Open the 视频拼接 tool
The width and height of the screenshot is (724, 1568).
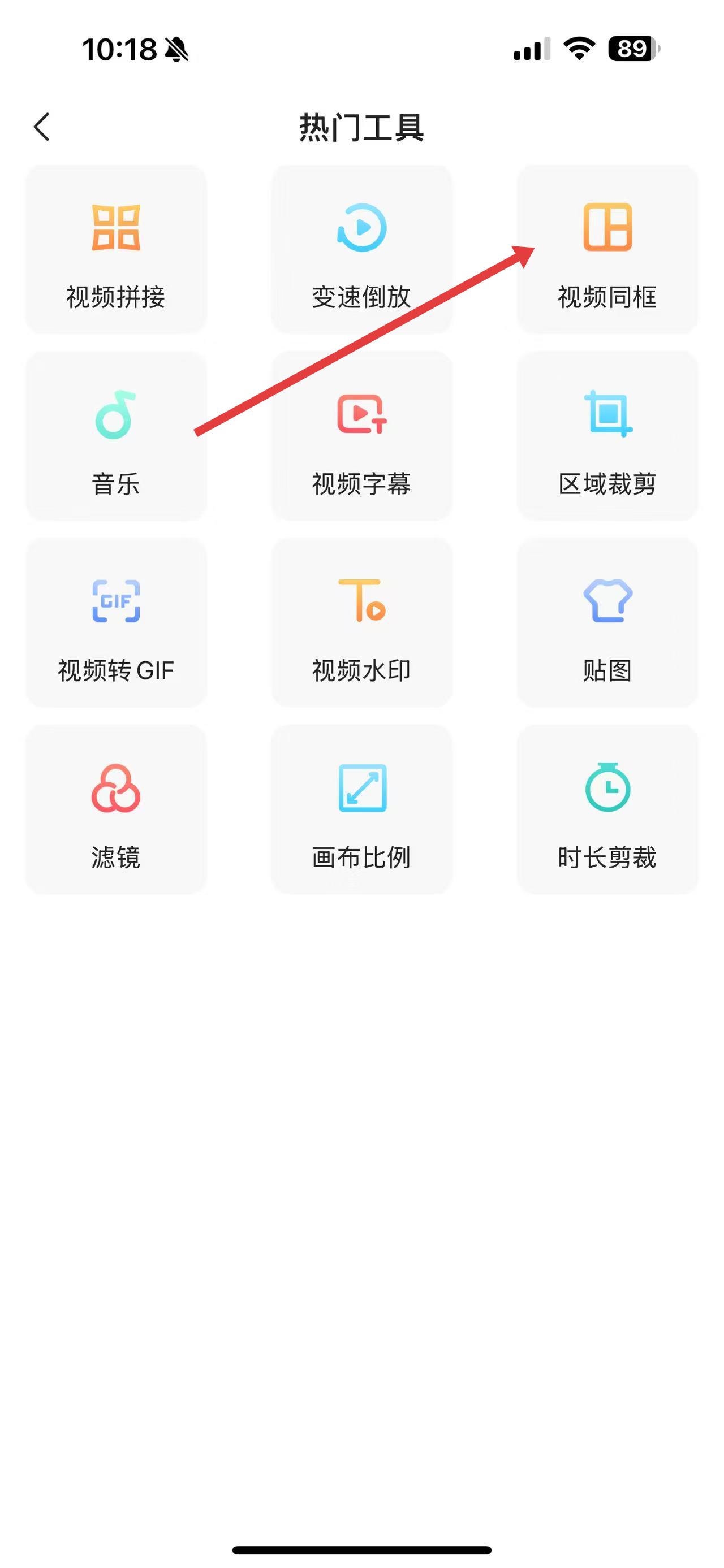click(116, 250)
